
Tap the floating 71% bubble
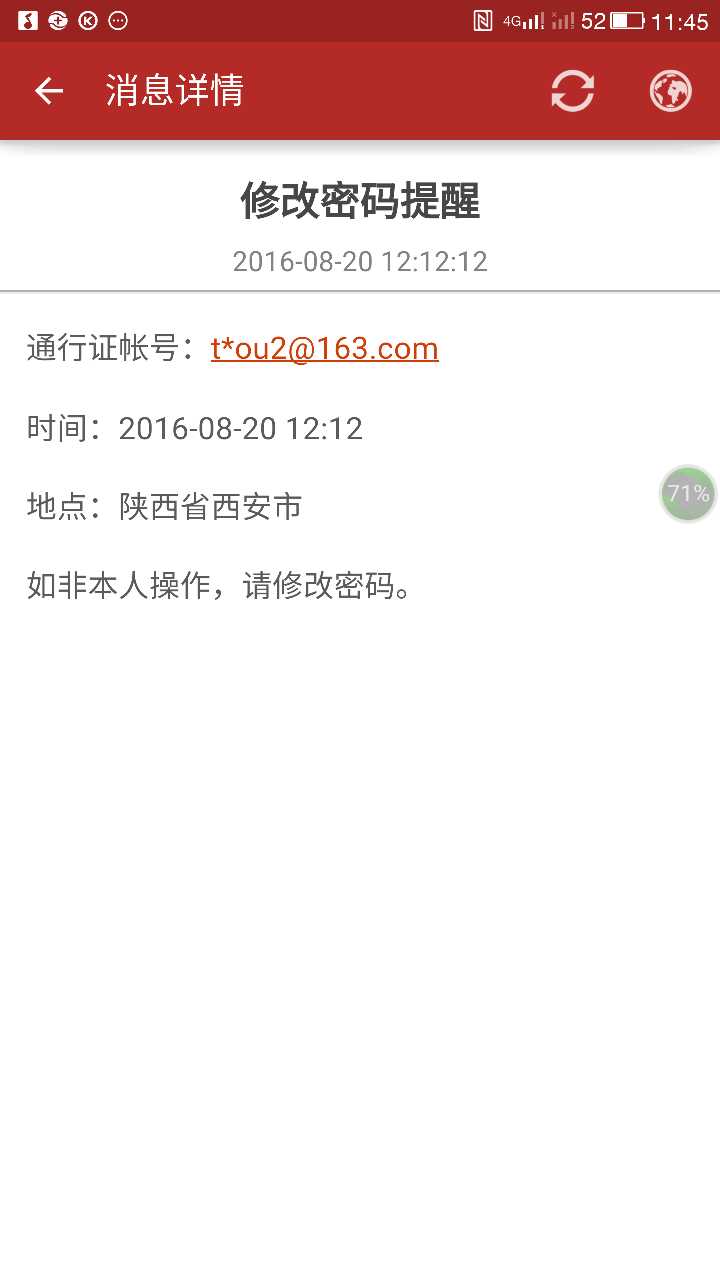click(689, 494)
